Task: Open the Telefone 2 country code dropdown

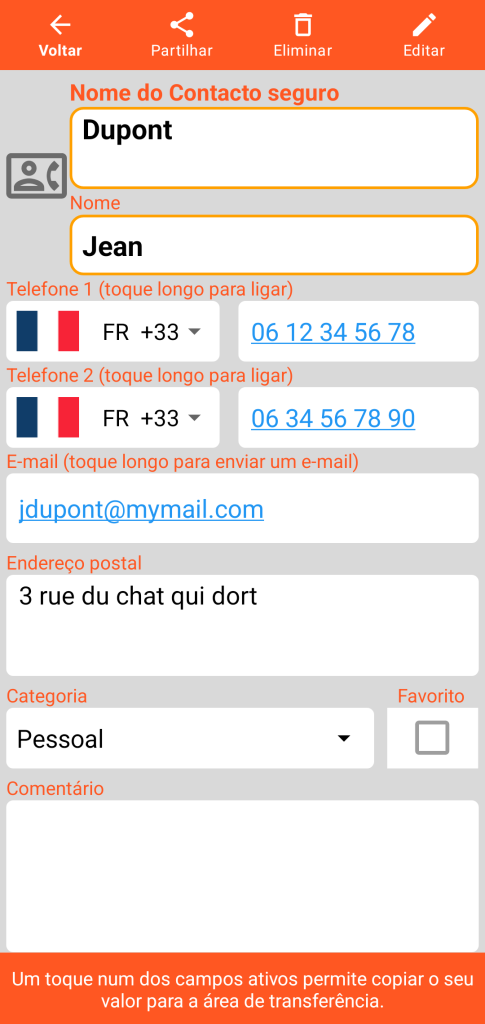Action: coord(113,417)
